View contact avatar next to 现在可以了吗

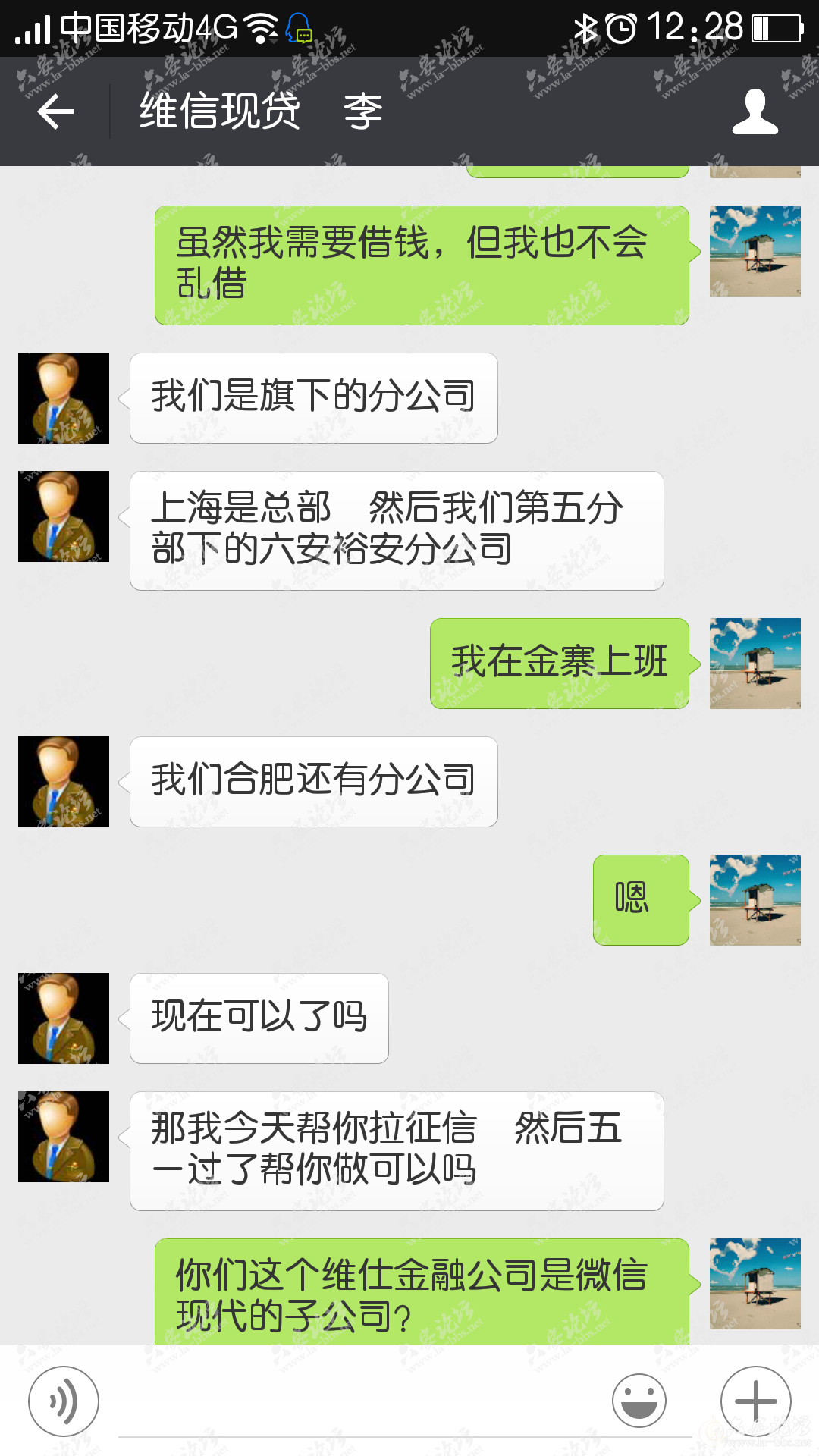point(64,1018)
